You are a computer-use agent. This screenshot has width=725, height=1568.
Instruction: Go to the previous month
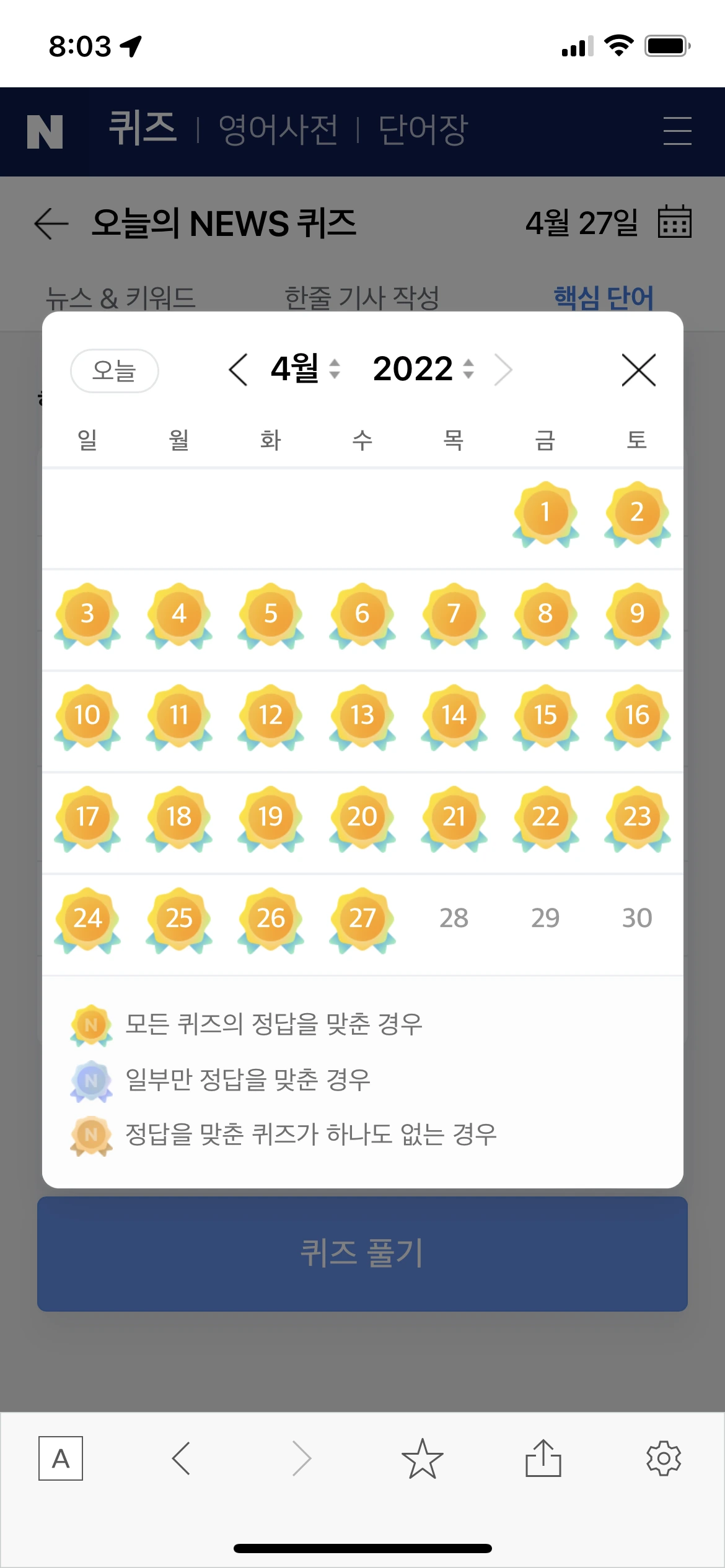pyautogui.click(x=239, y=370)
